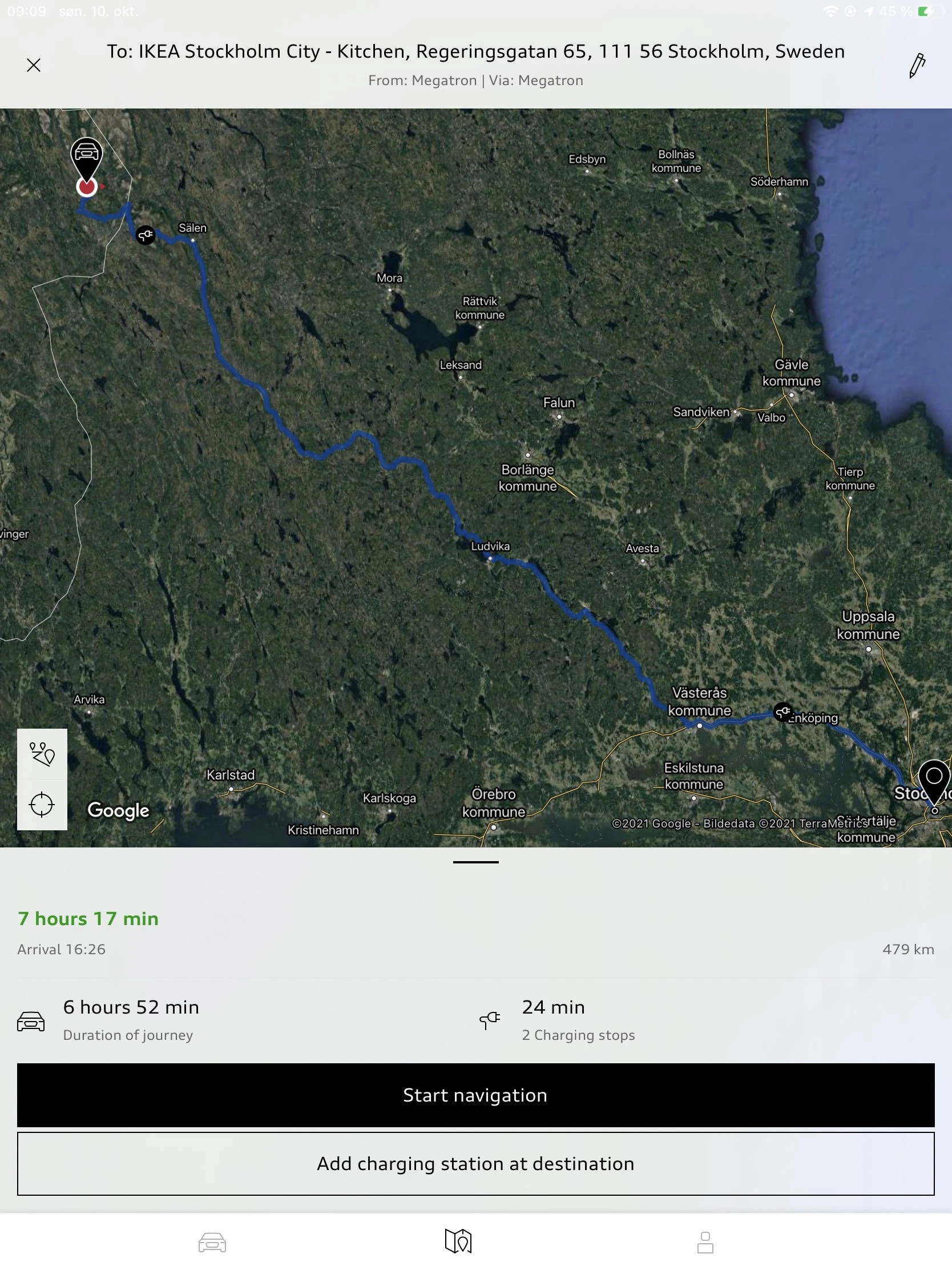Screen dimensions: 952x1270
Task: Select the charging stop marker near Sälen
Action: pyautogui.click(x=145, y=235)
